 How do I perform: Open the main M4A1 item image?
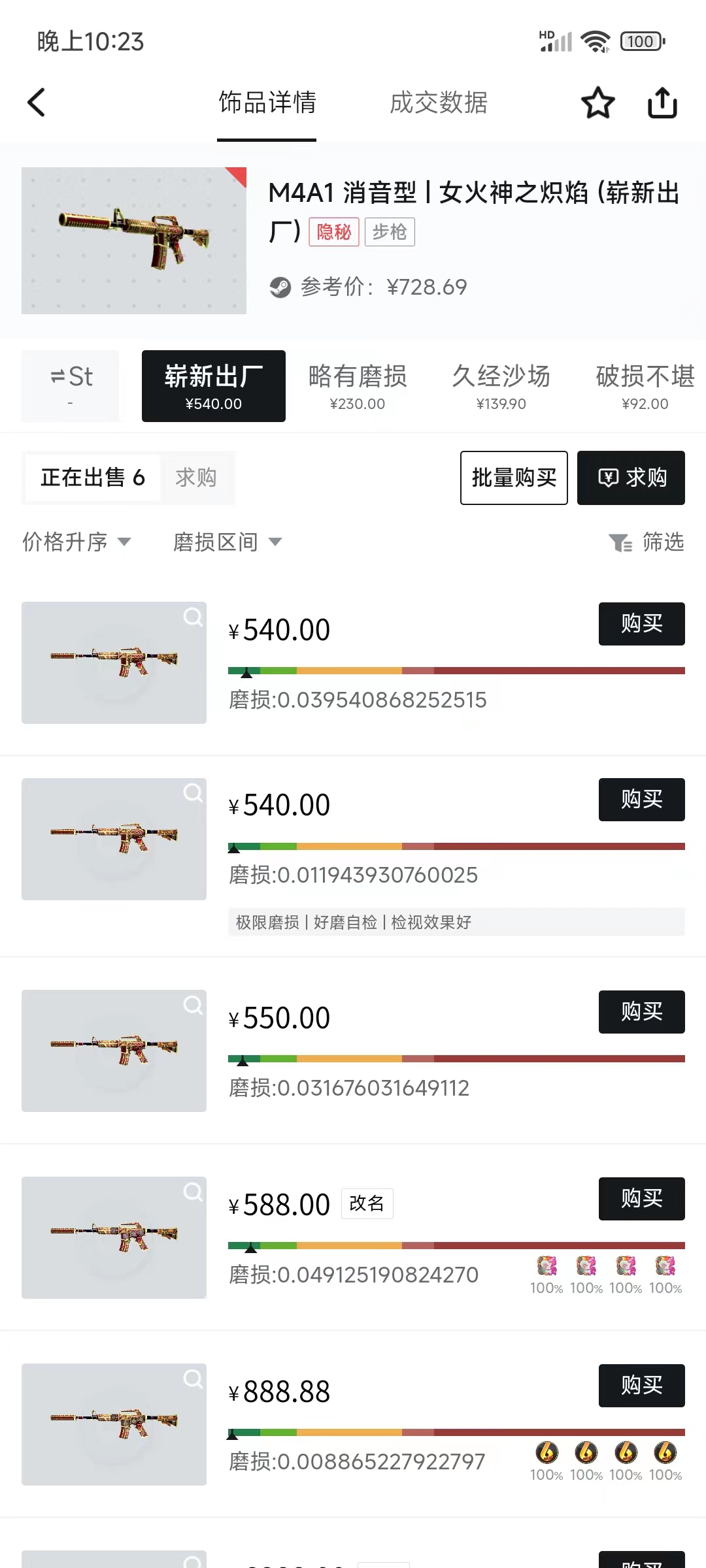click(x=134, y=240)
